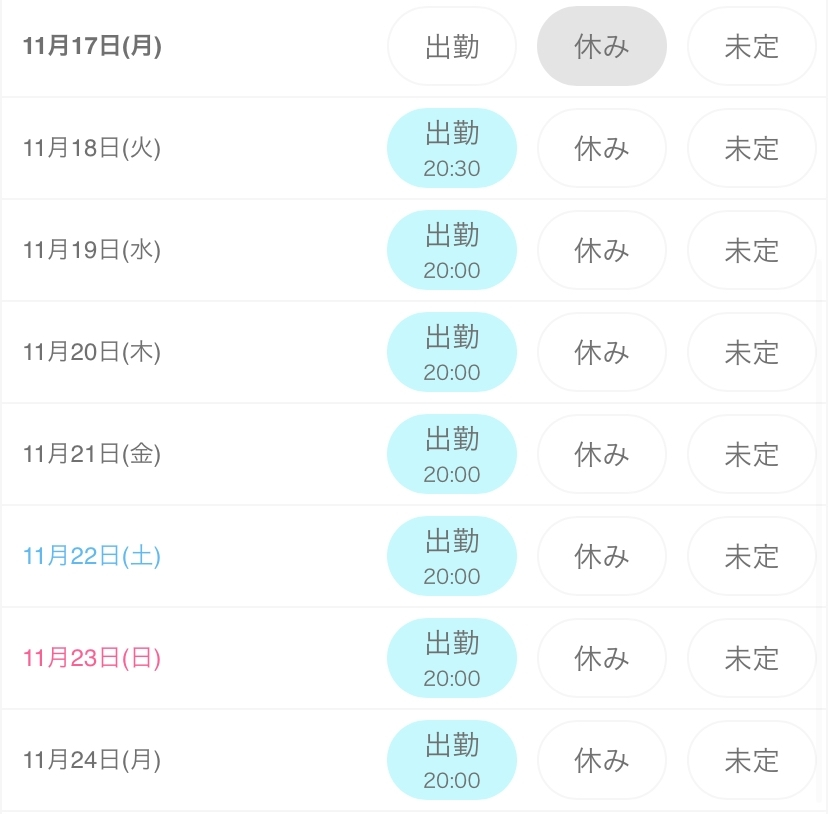
Task: Select 休み for 11月17日(月)
Action: [x=602, y=46]
